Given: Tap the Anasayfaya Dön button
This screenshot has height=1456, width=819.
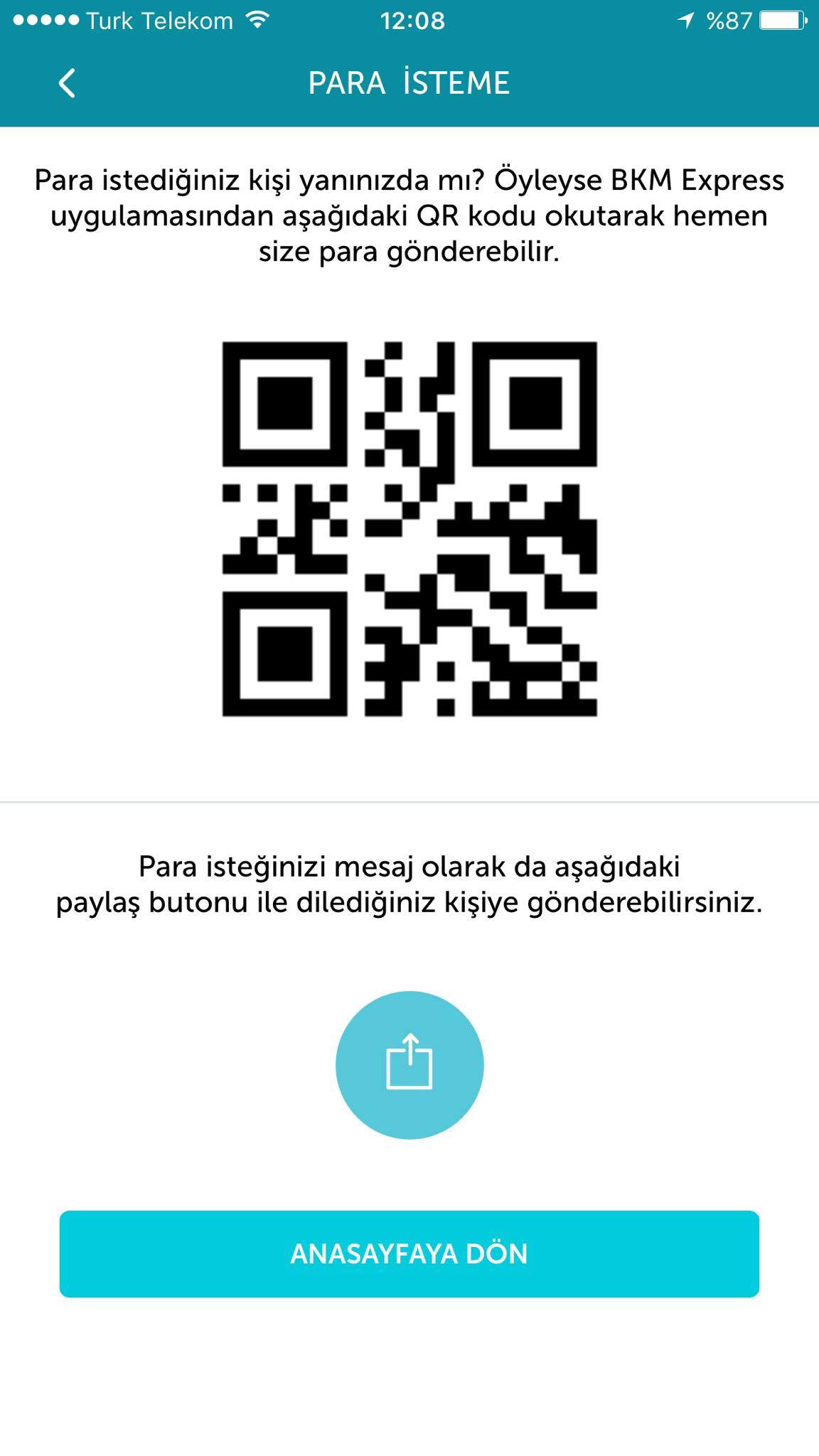Looking at the screenshot, I should [409, 1253].
